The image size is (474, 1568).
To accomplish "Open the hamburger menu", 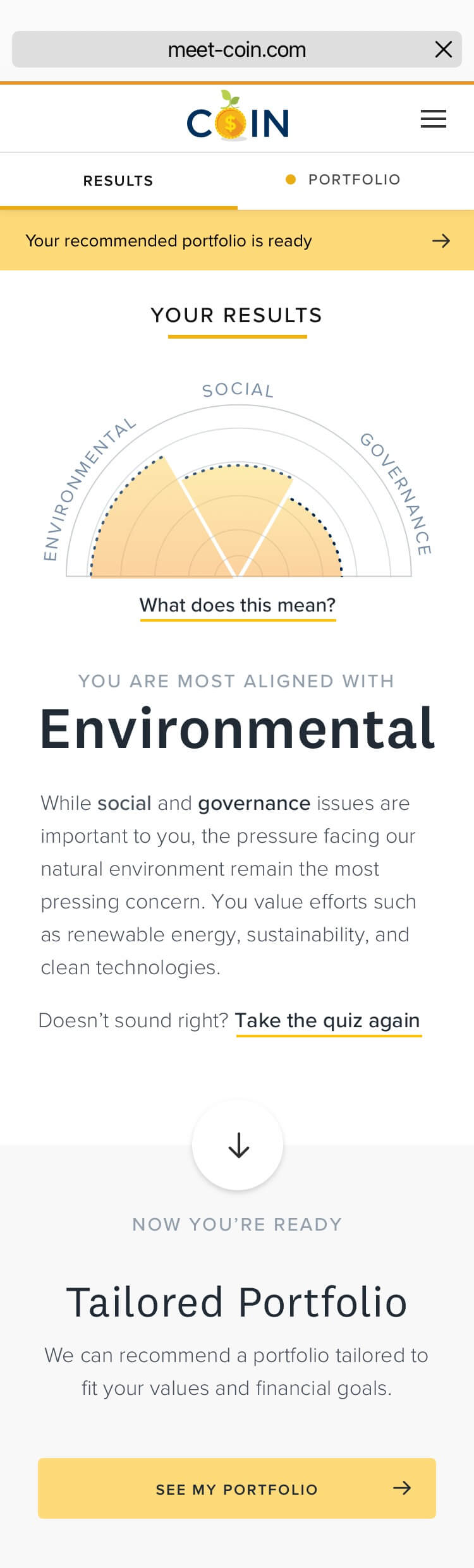I will (434, 119).
